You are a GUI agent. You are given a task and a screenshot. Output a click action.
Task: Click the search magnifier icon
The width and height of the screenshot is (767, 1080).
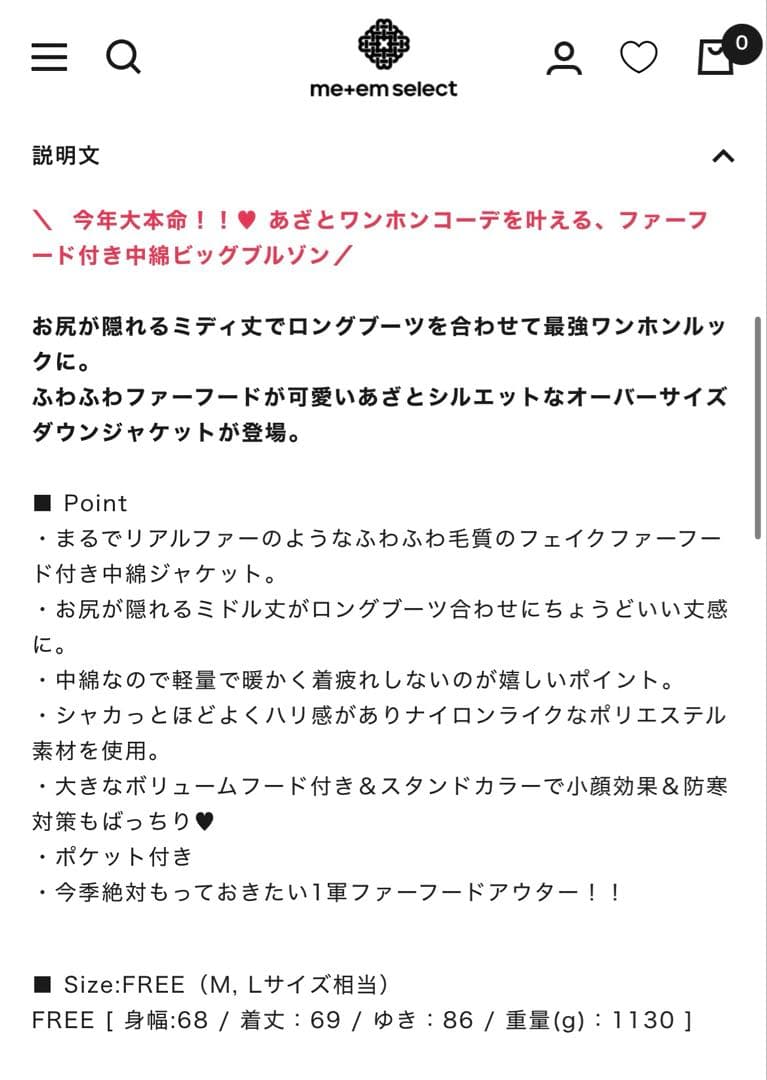(124, 57)
